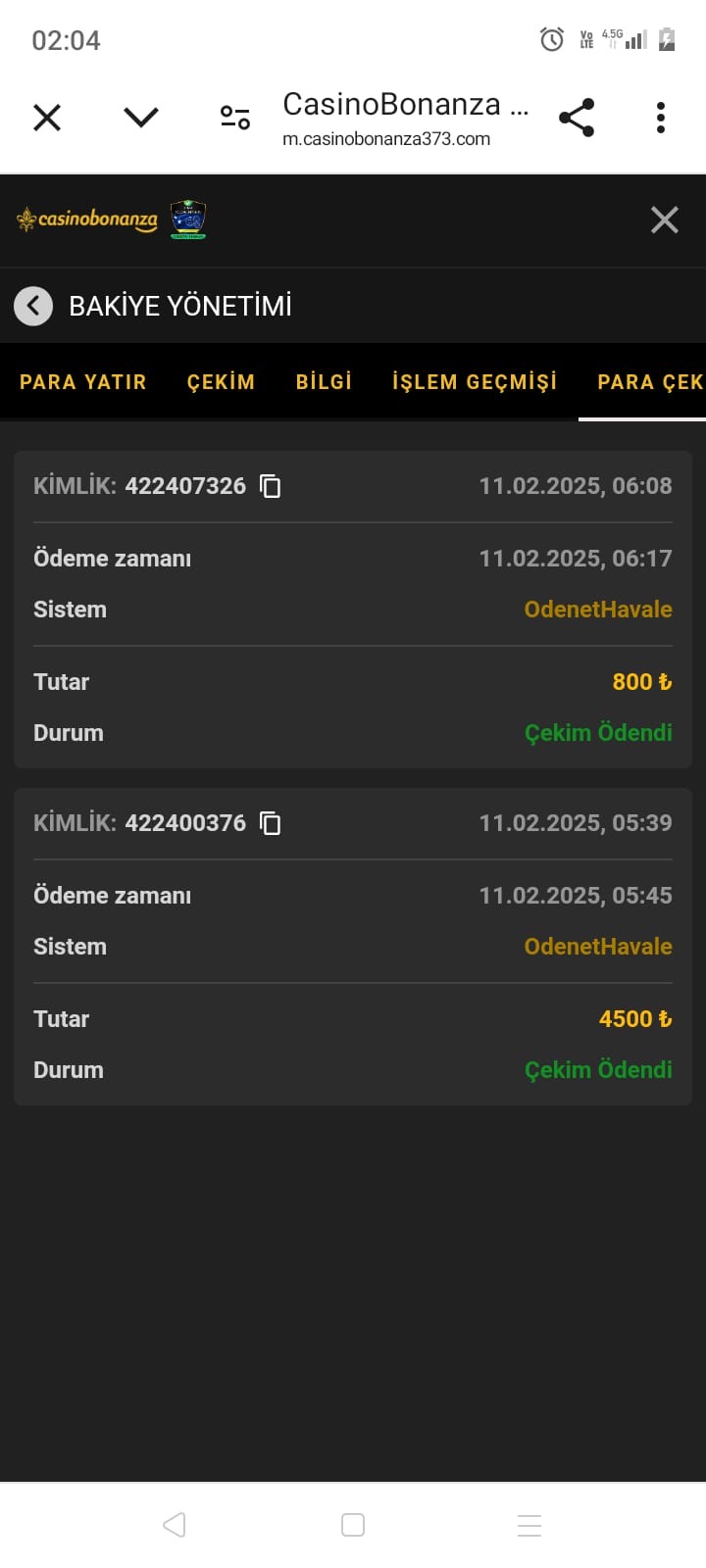
Task: Open the Bilgi tab
Action: coord(324,382)
